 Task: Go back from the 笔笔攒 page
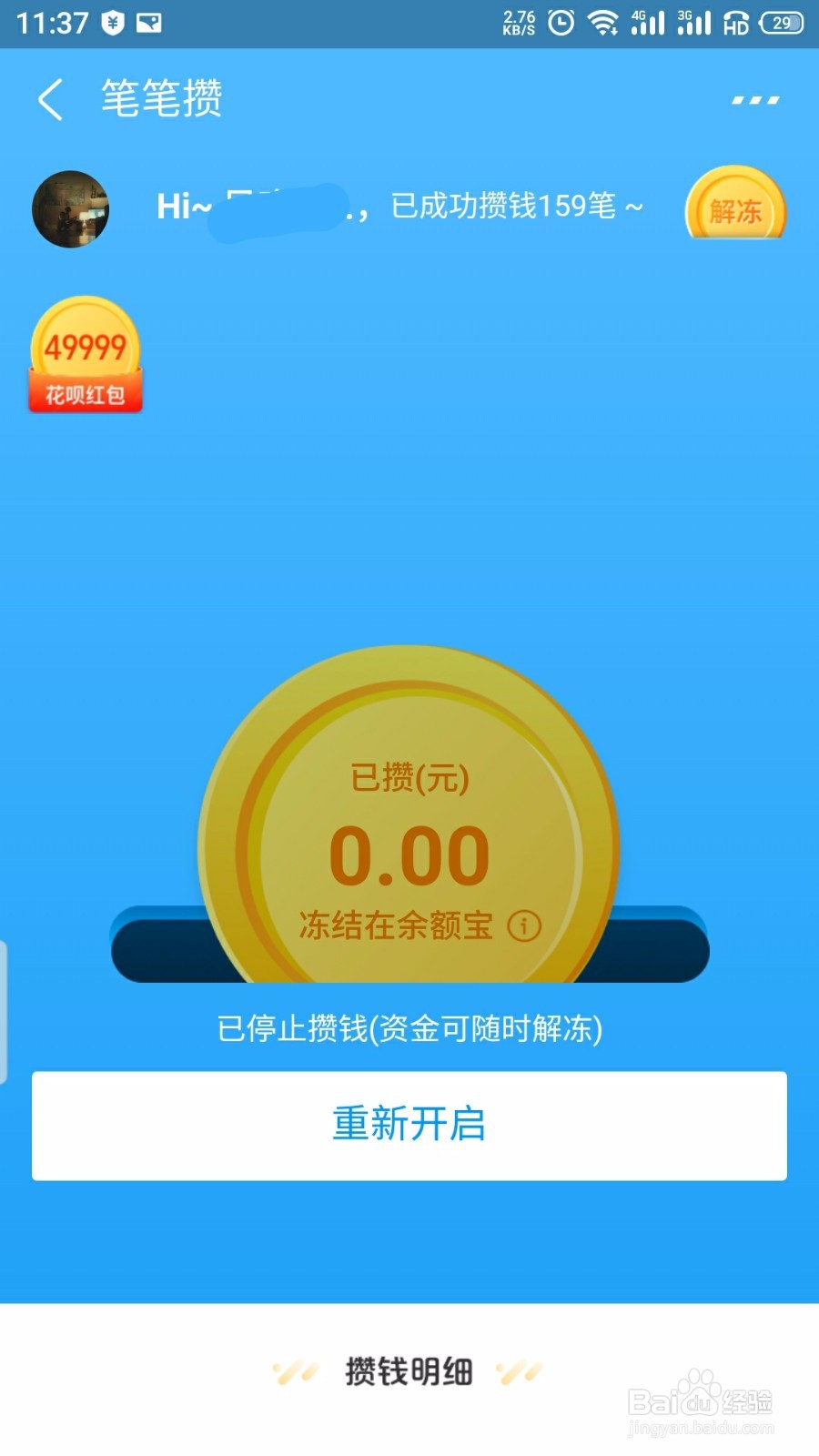pyautogui.click(x=51, y=99)
